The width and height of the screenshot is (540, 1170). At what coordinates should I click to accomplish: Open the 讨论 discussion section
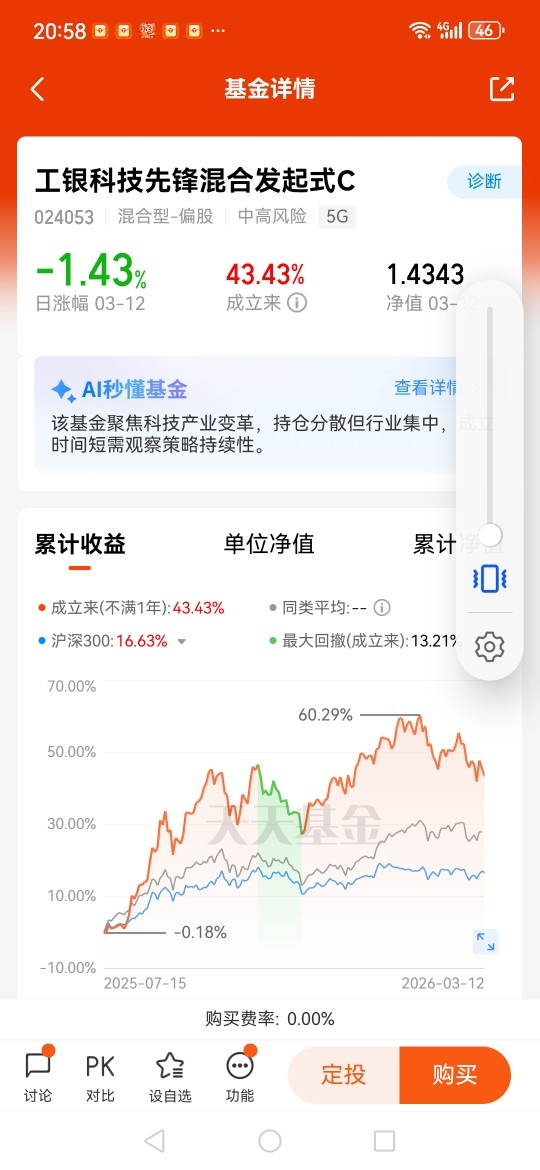pyautogui.click(x=38, y=1075)
